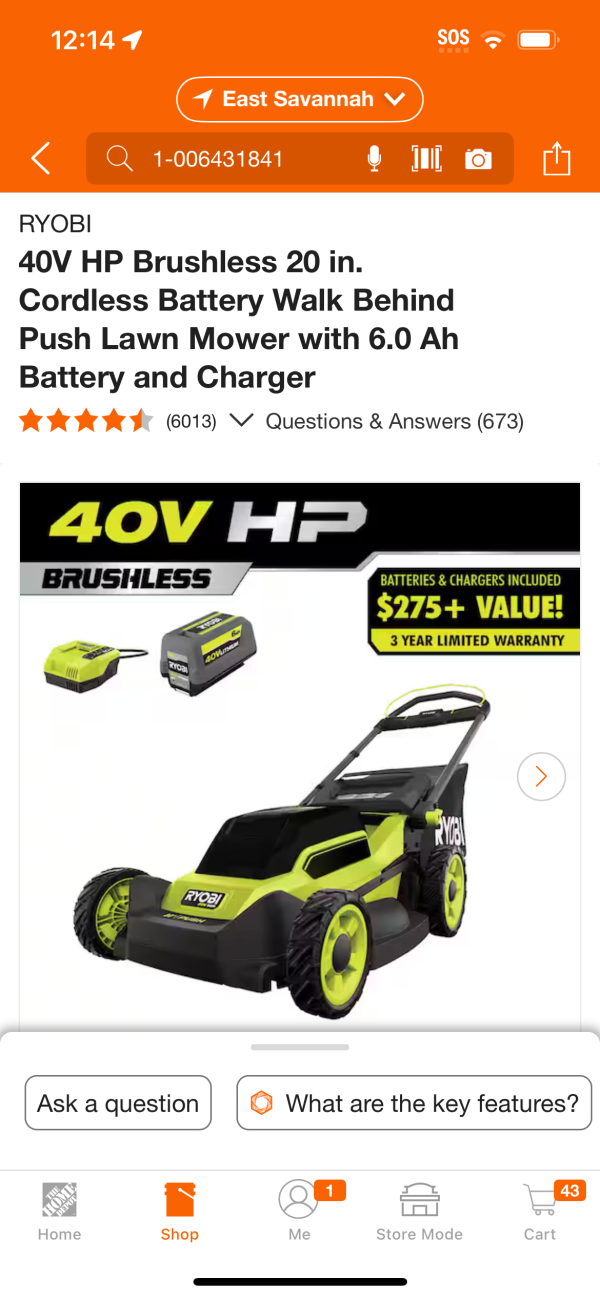Search by image with the camera
The image size is (600, 1298).
click(479, 159)
